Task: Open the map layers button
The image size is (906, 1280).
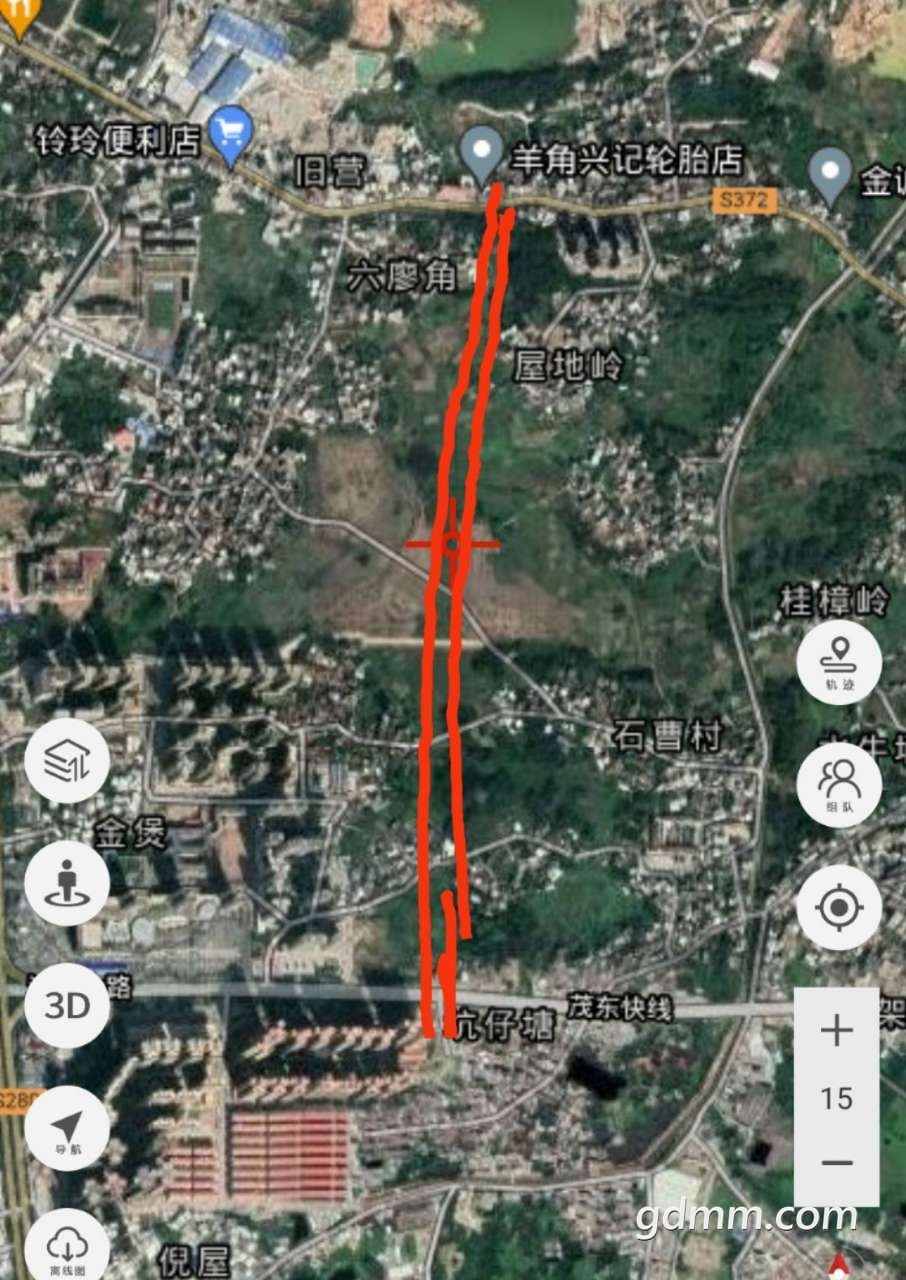Action: pos(67,761)
